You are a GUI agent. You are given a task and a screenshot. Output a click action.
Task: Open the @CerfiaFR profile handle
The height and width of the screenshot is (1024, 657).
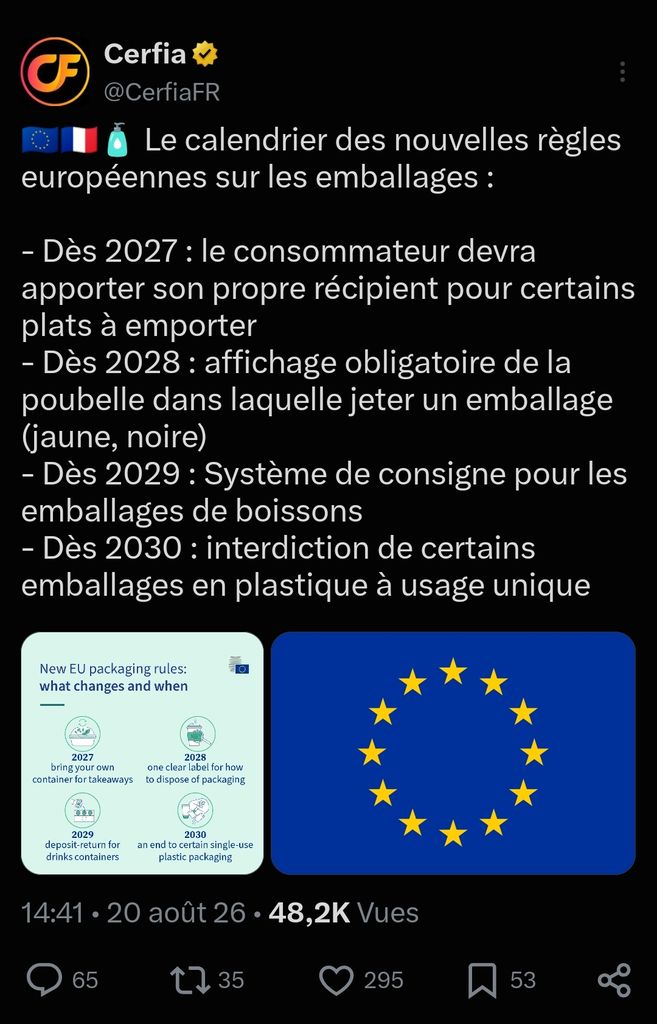click(x=162, y=93)
